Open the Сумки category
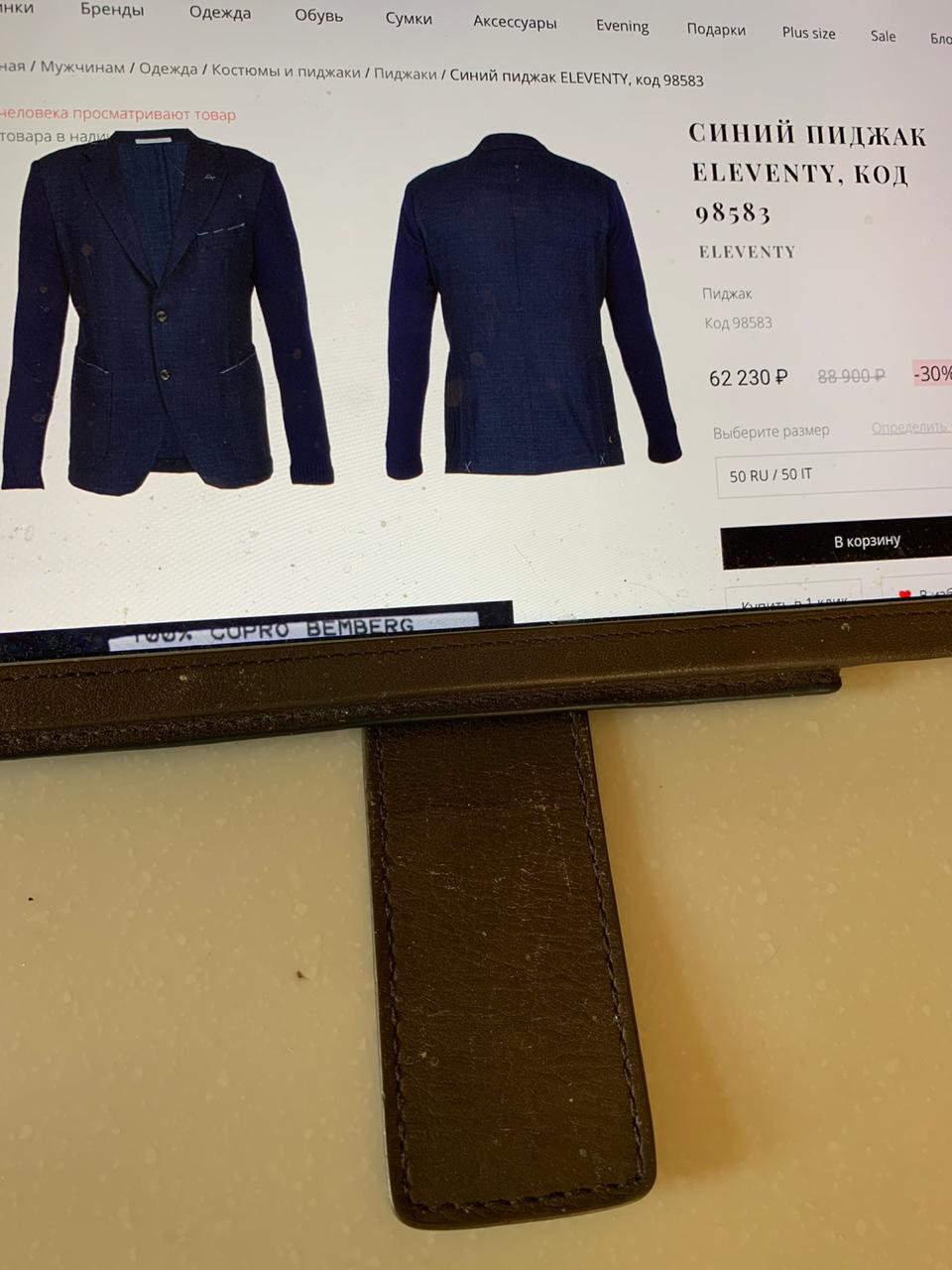The image size is (952, 1270). pos(409,19)
